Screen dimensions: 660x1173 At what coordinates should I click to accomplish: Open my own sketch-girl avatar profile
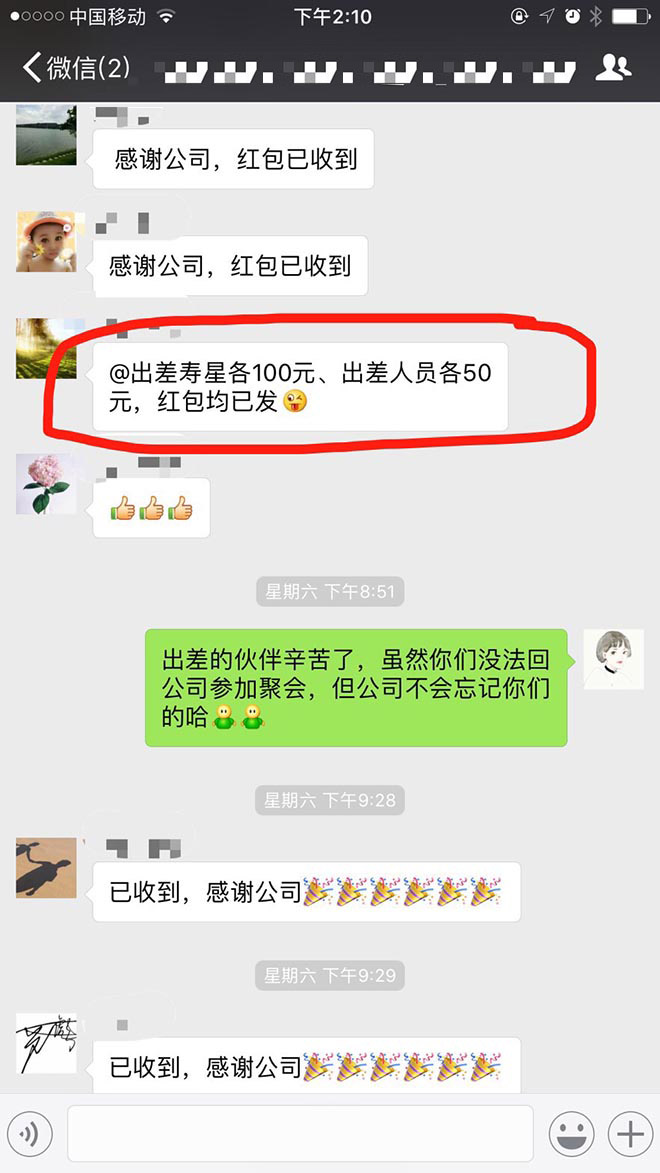coord(613,659)
